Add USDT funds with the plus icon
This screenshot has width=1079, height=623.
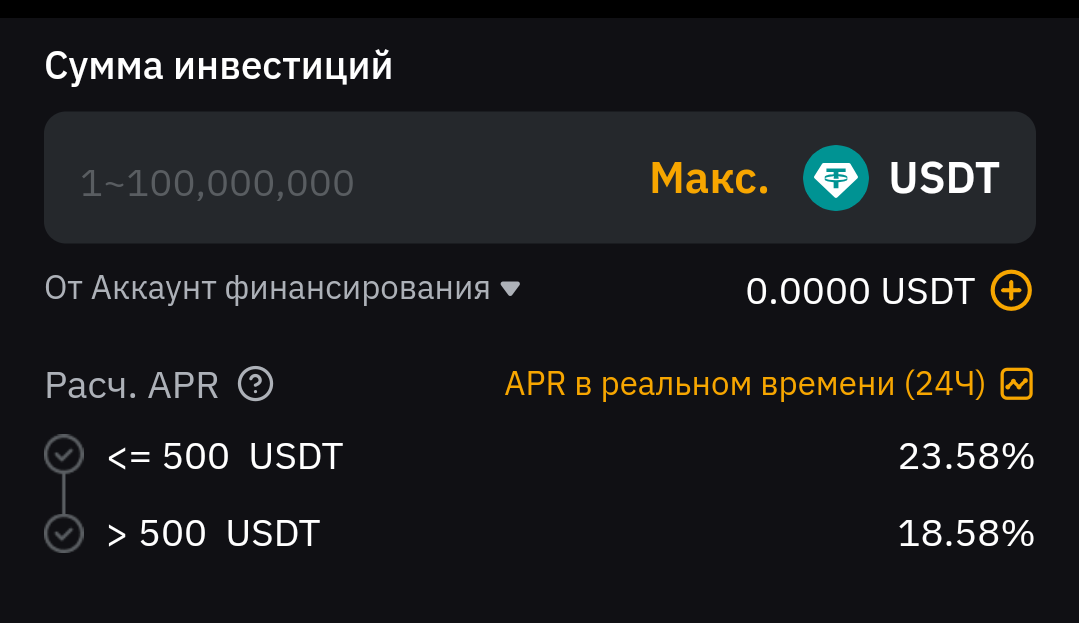(1011, 291)
